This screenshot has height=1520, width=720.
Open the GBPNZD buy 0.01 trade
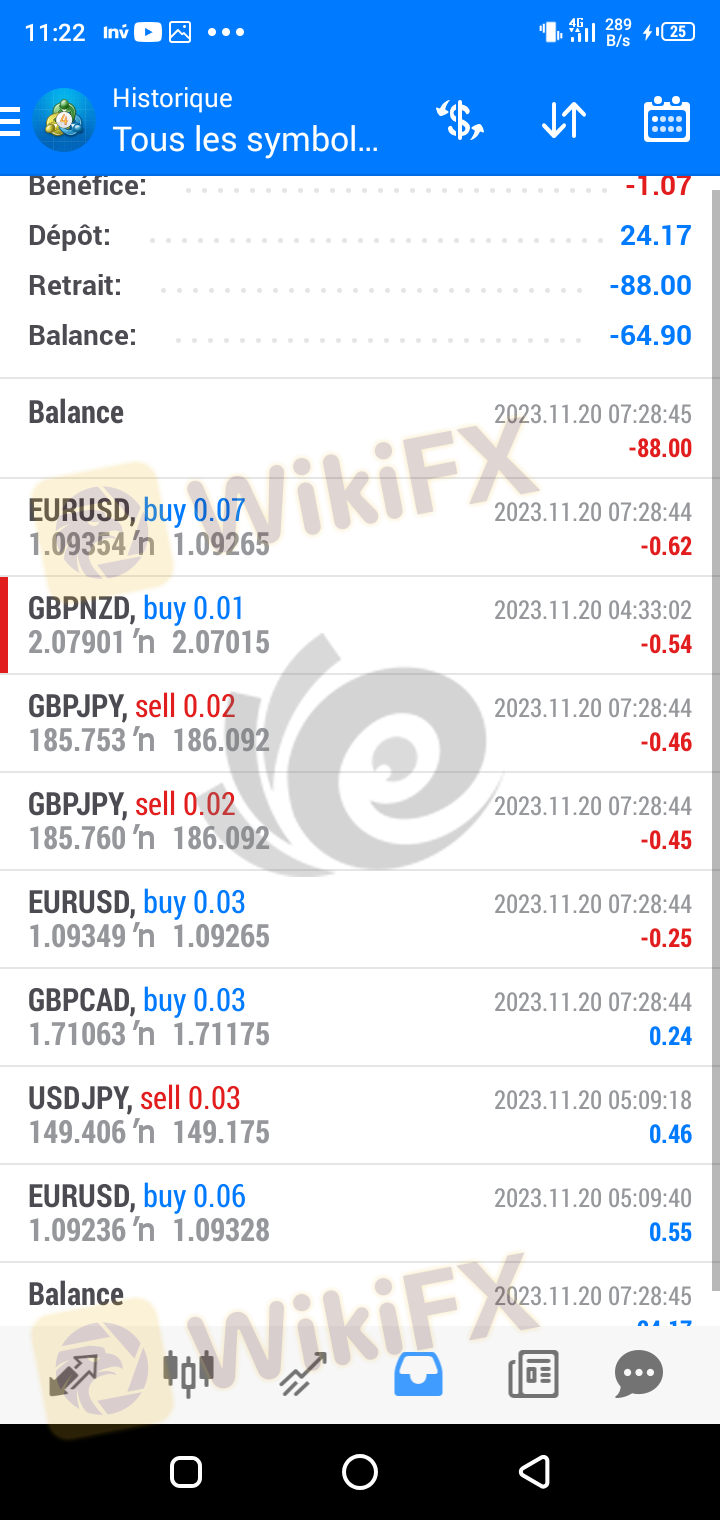click(x=360, y=626)
